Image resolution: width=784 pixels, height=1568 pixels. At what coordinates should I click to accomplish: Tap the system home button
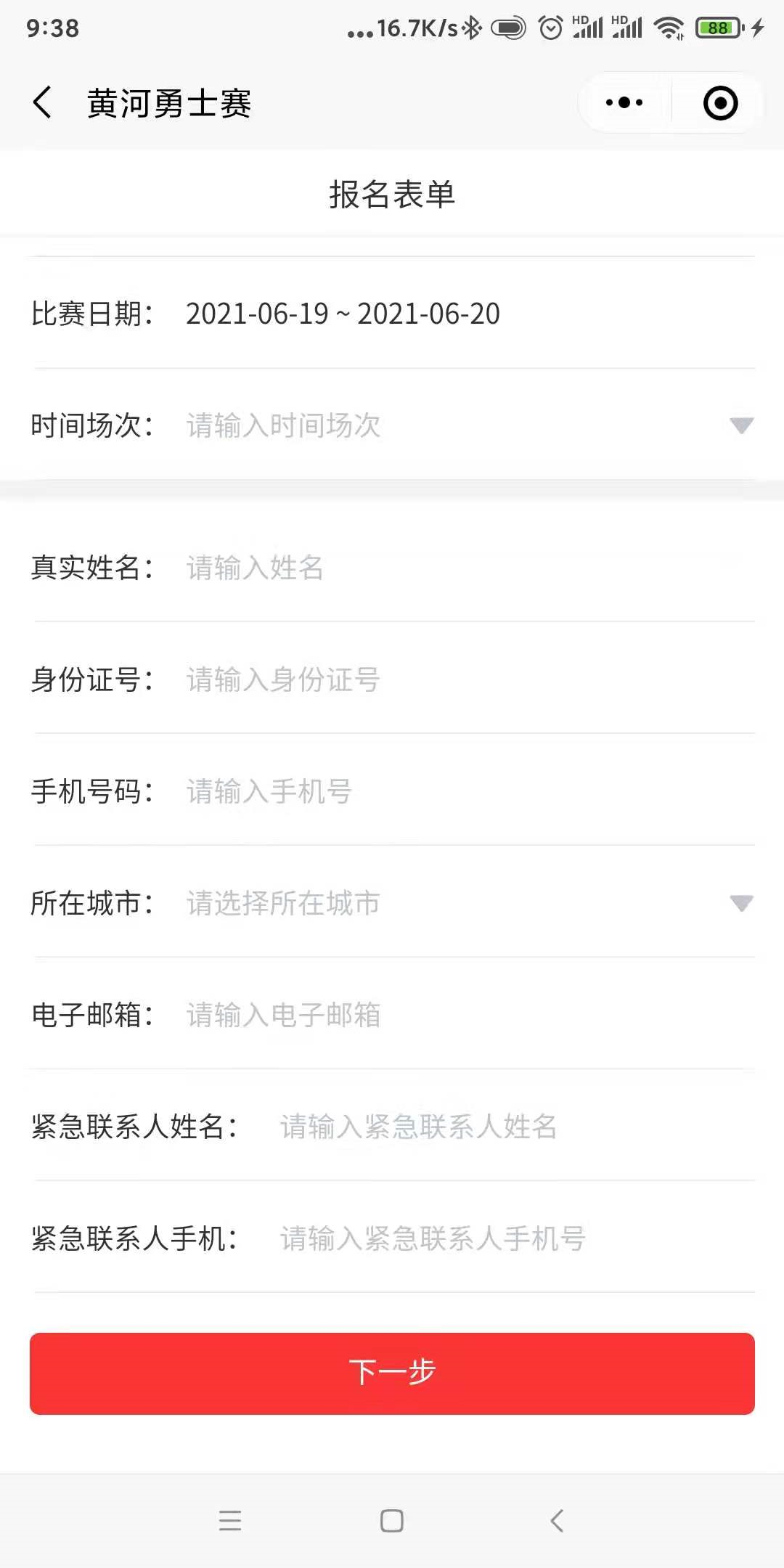coord(392,1520)
